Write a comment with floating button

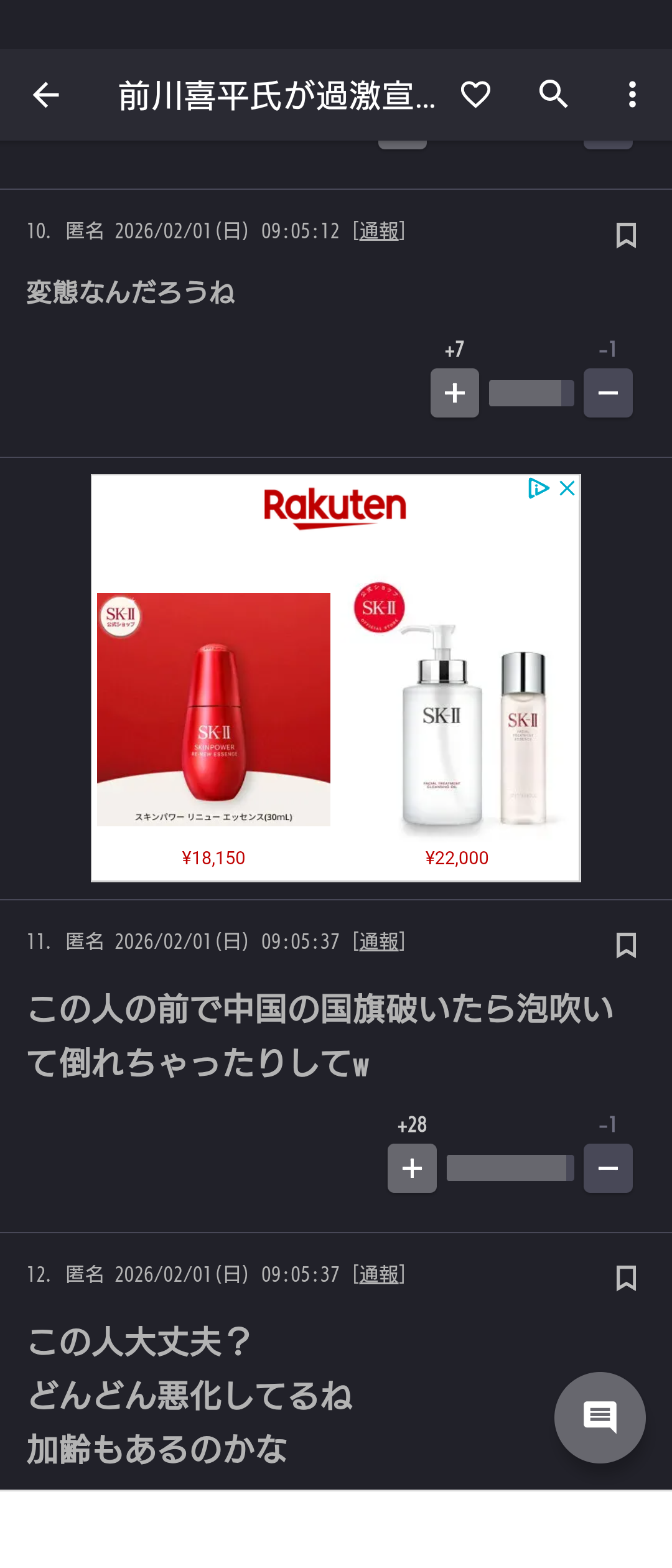(600, 1417)
